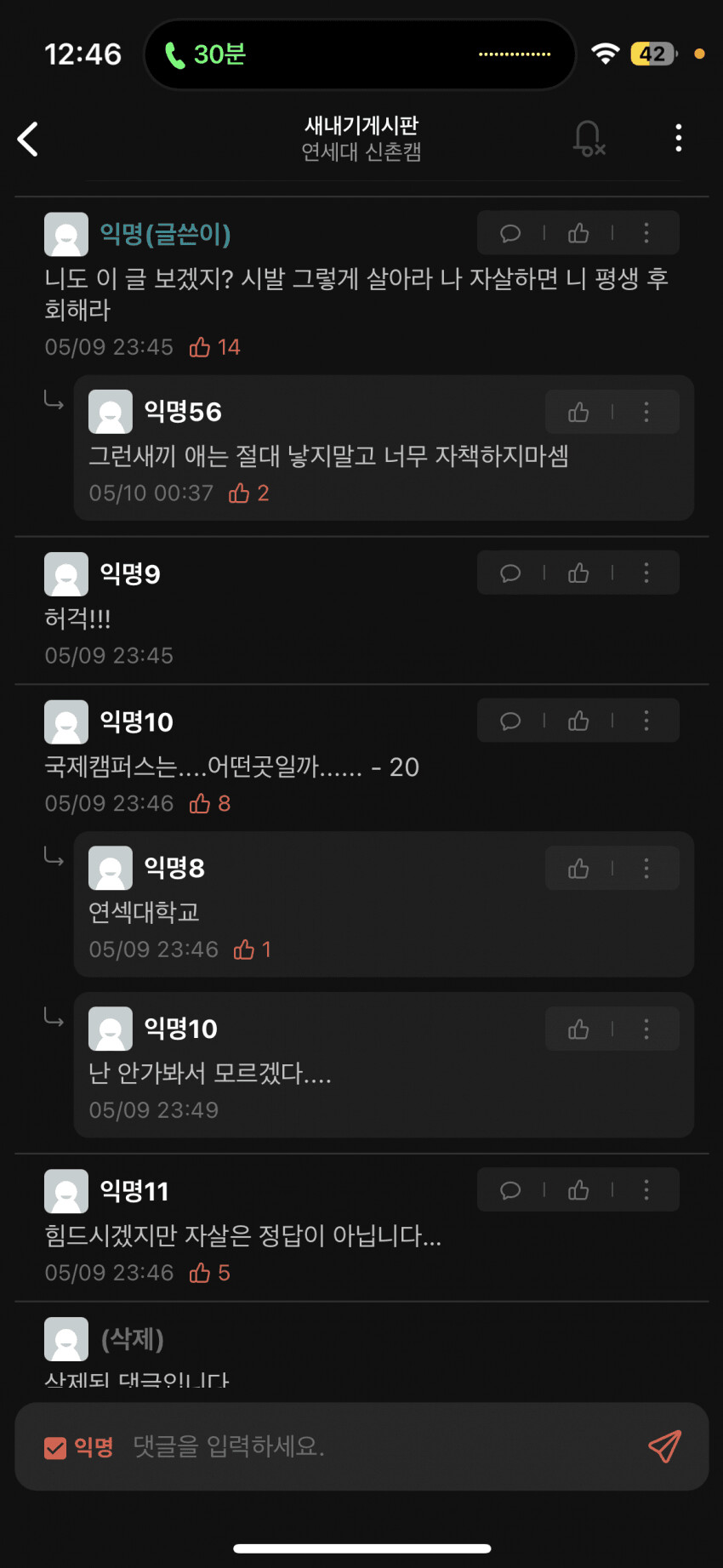The width and height of the screenshot is (723, 1568).
Task: Send the comment with paper plane
Action: point(664,1446)
